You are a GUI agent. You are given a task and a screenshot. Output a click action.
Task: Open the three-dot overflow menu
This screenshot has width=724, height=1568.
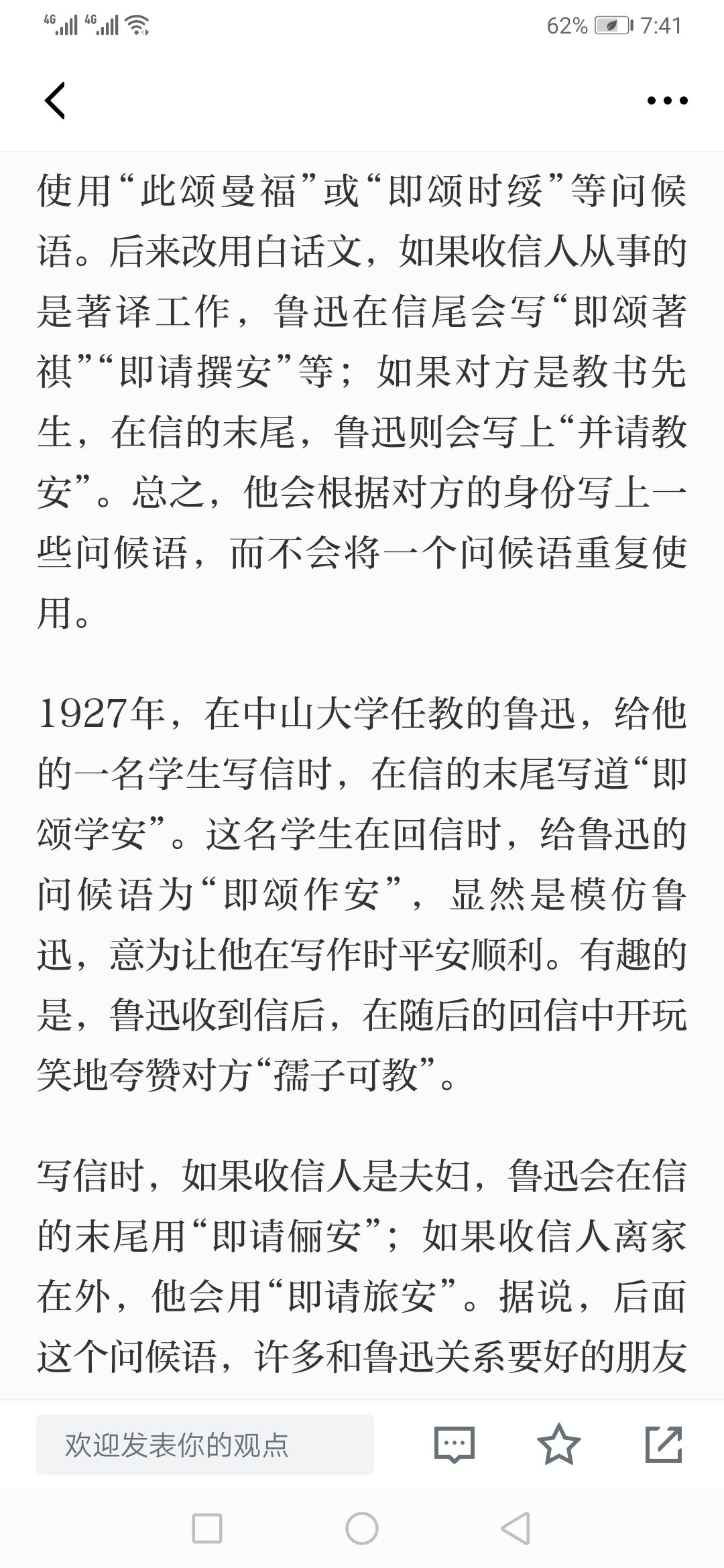(x=667, y=101)
